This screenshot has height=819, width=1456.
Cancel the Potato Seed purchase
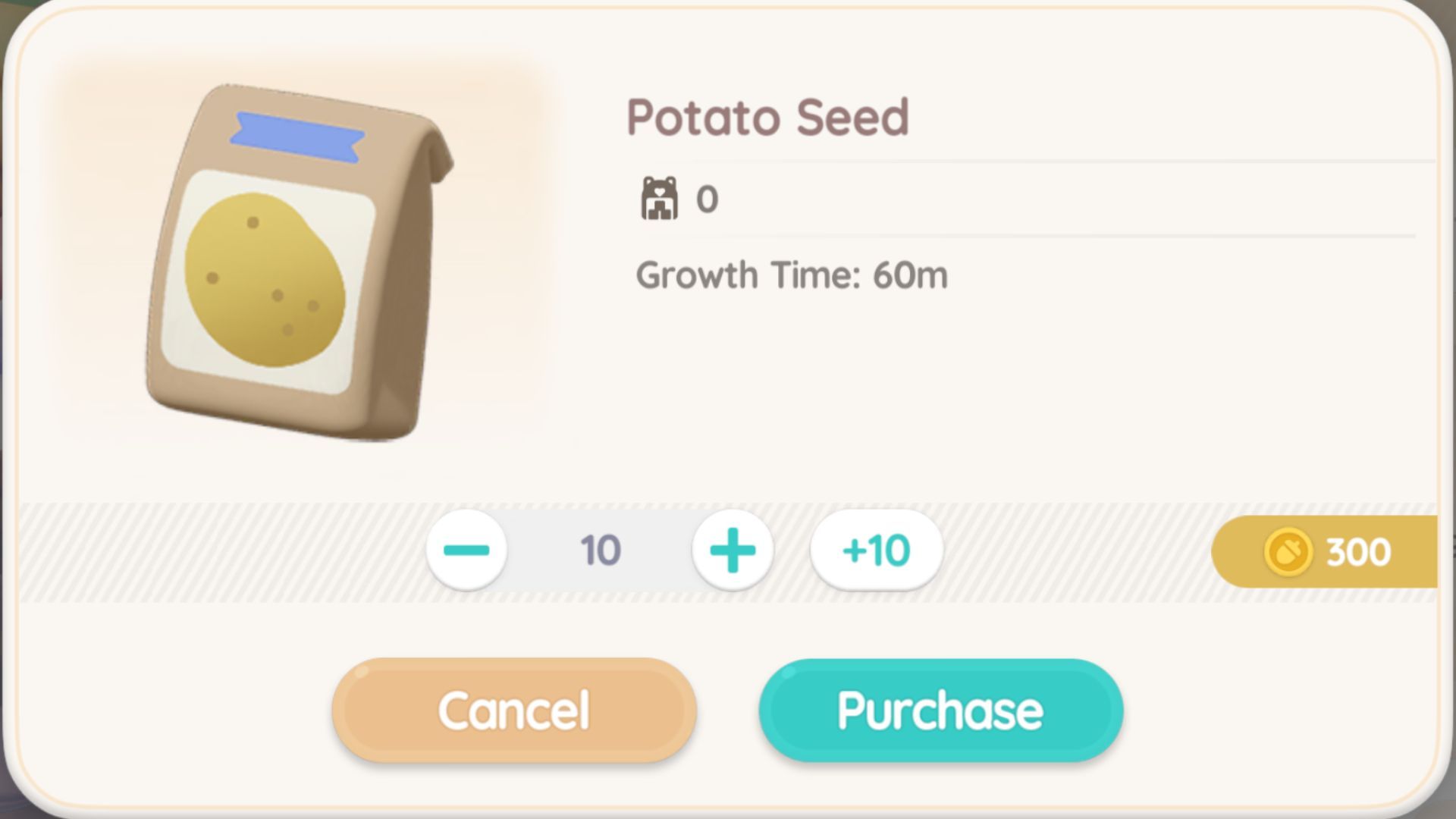tap(514, 711)
